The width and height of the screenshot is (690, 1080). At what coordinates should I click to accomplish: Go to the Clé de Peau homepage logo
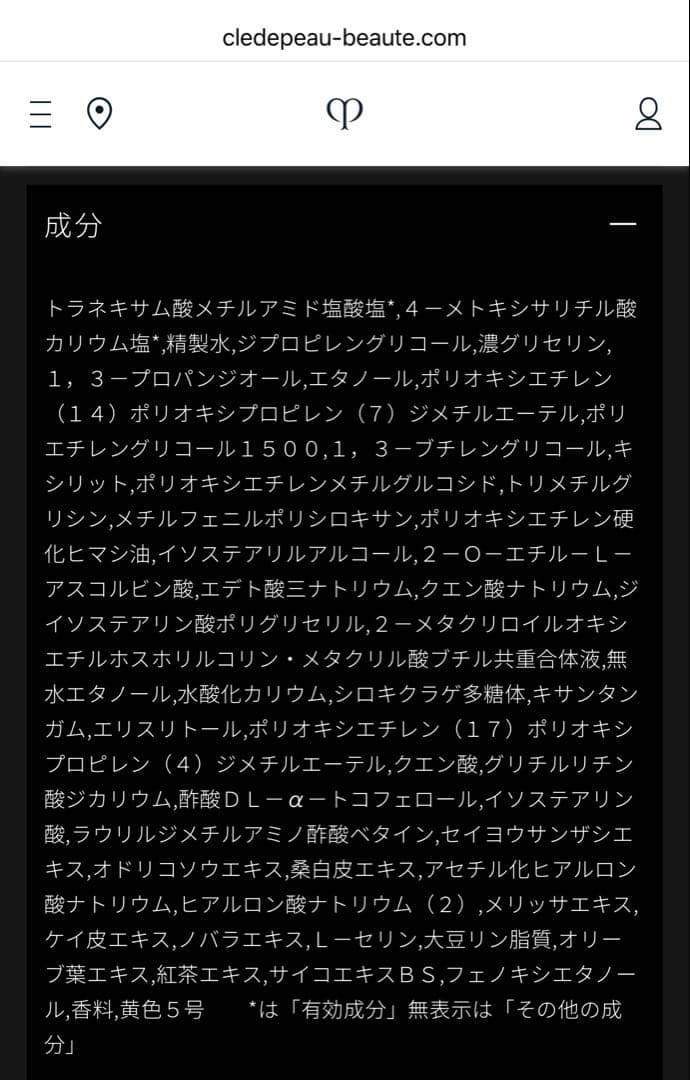point(344,114)
